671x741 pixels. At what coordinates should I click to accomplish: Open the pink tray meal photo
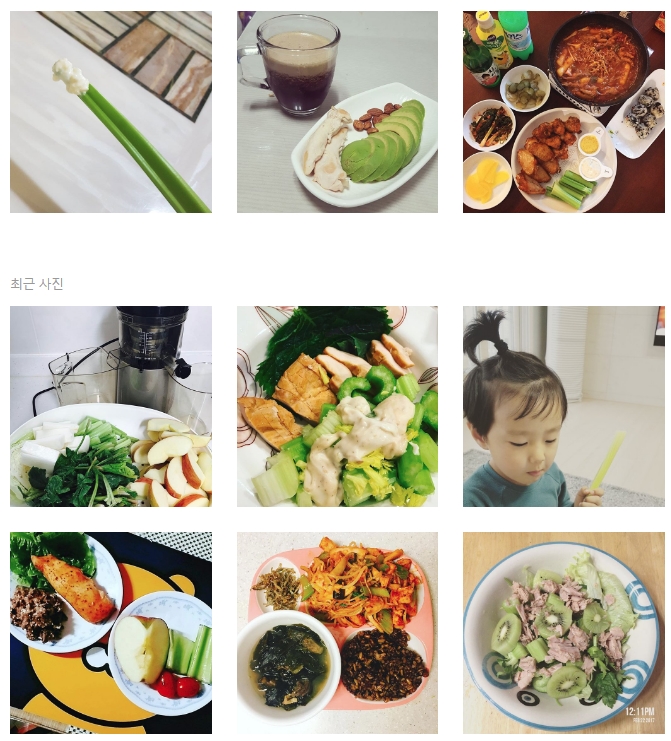pos(337,632)
